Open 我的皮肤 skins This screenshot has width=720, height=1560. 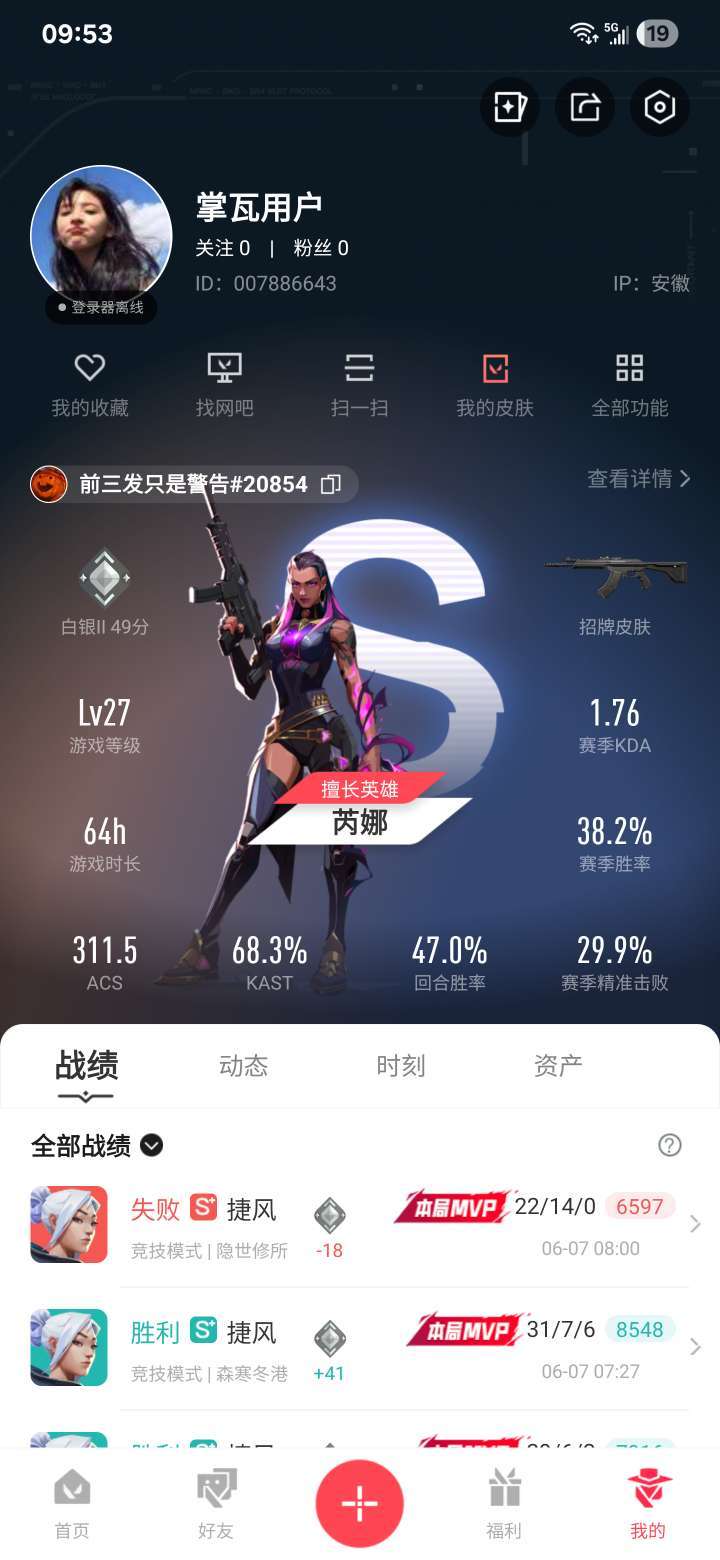tap(495, 384)
